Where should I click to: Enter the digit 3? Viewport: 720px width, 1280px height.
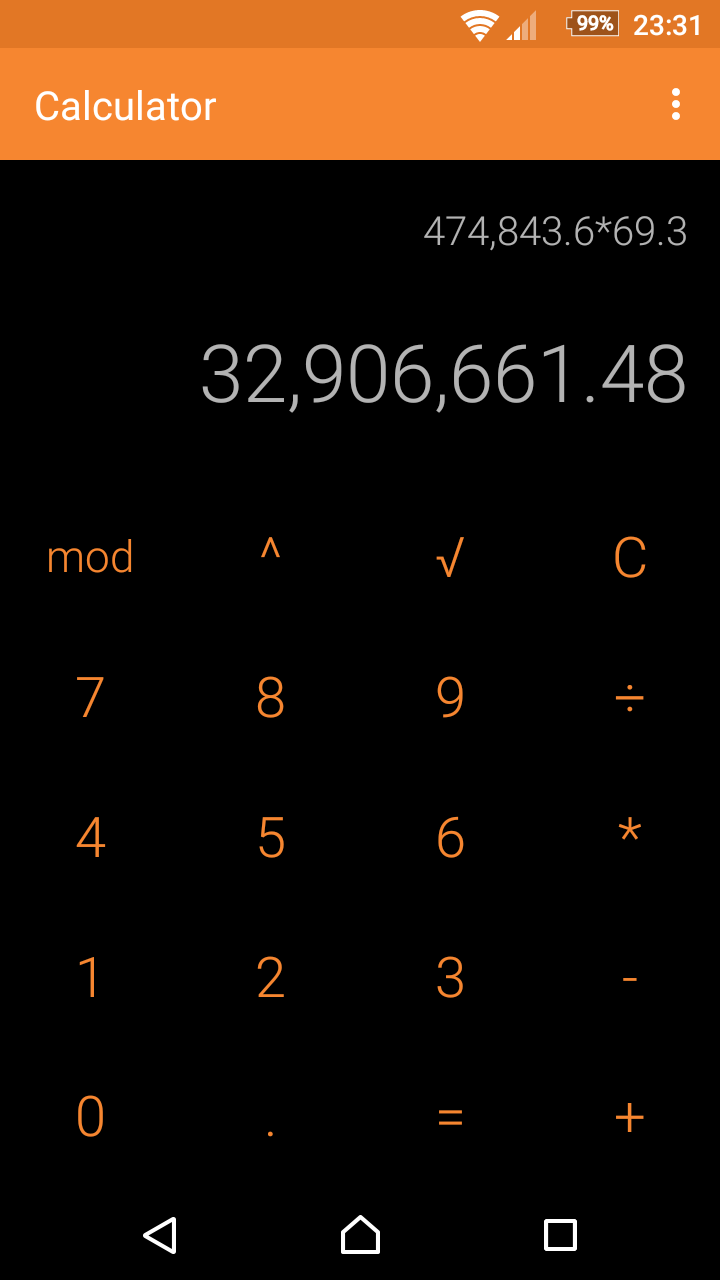[x=450, y=977]
